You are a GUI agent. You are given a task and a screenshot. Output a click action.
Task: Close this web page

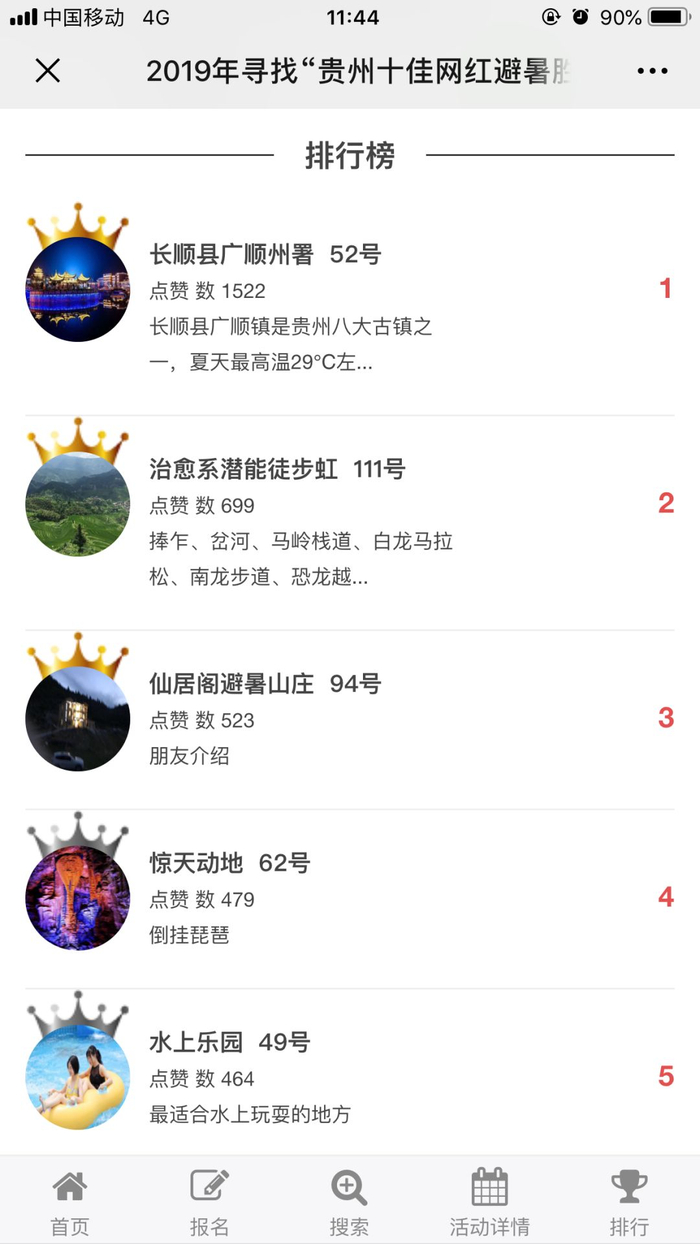click(48, 71)
